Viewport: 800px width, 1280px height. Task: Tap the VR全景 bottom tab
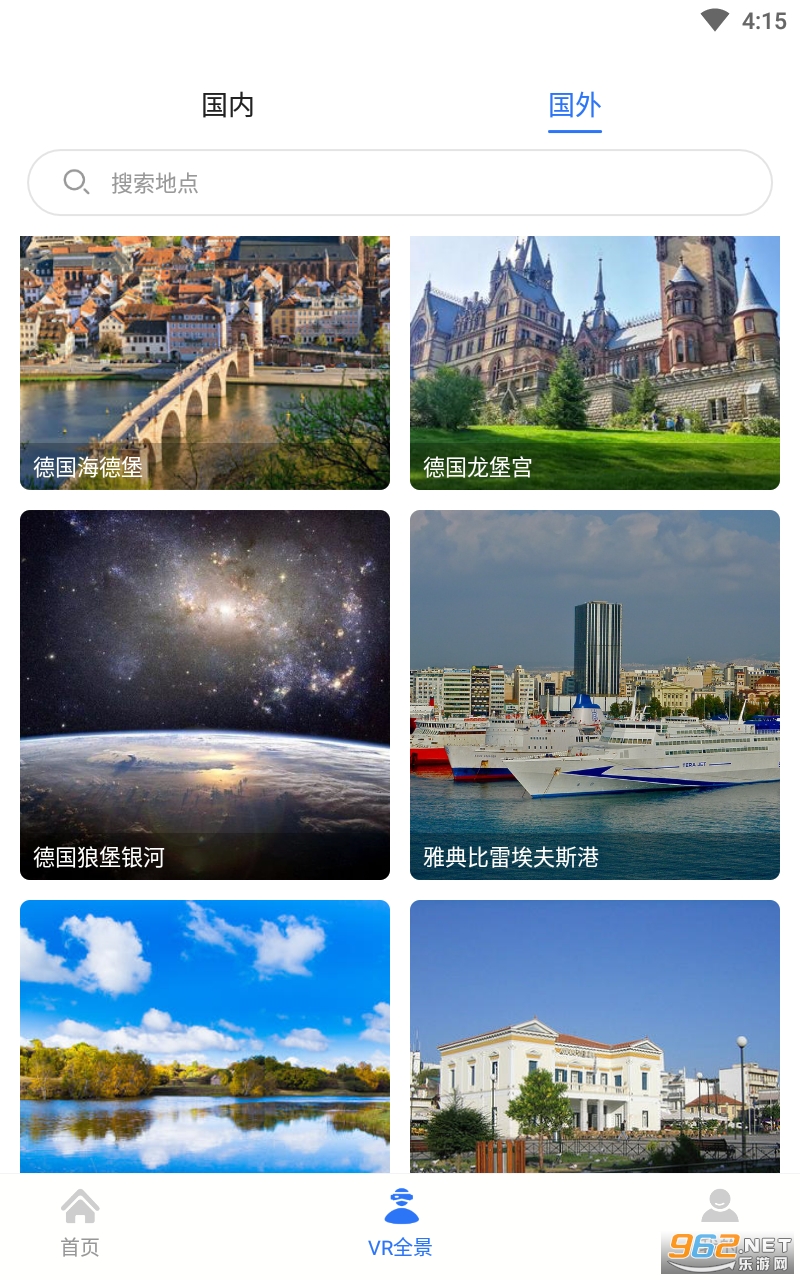pos(401,1222)
